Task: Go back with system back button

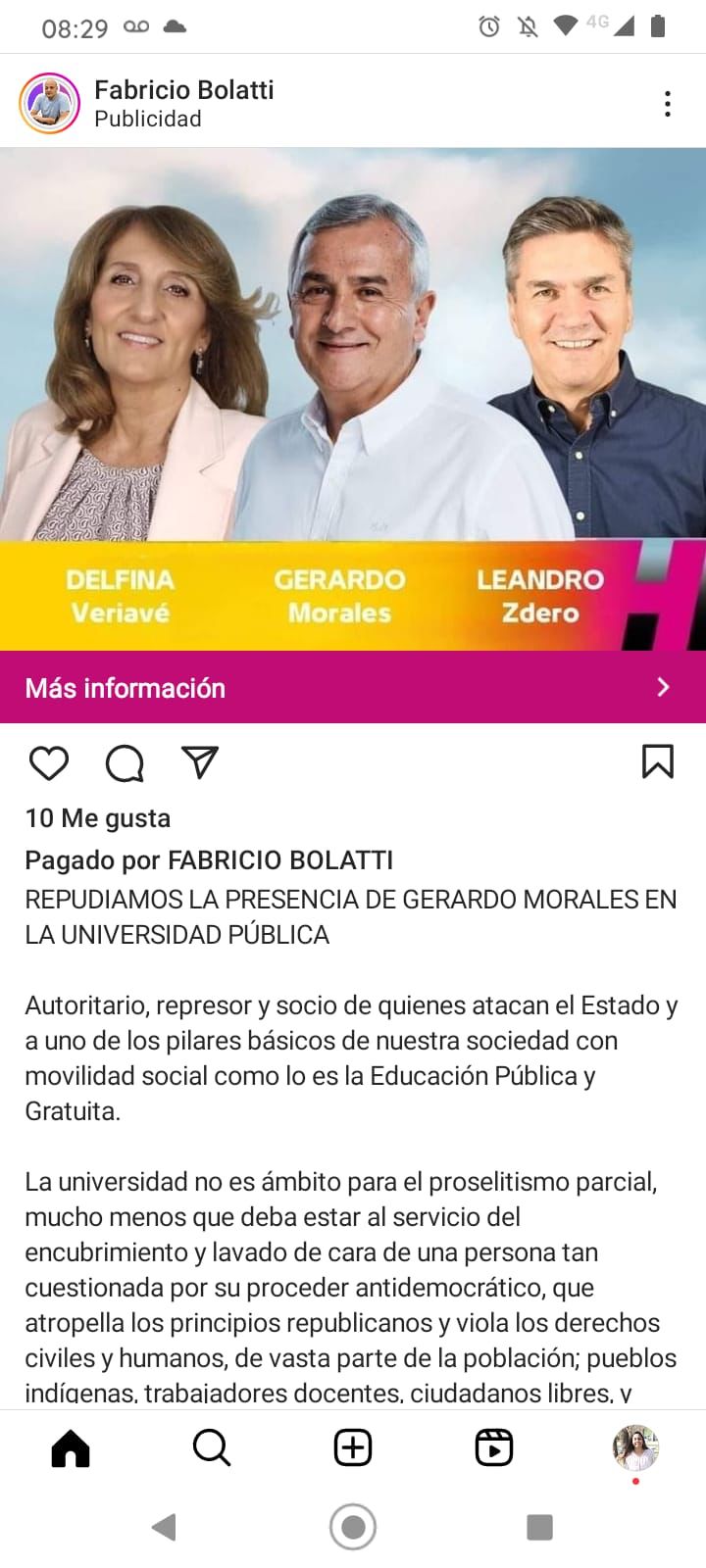Action: [164, 1527]
